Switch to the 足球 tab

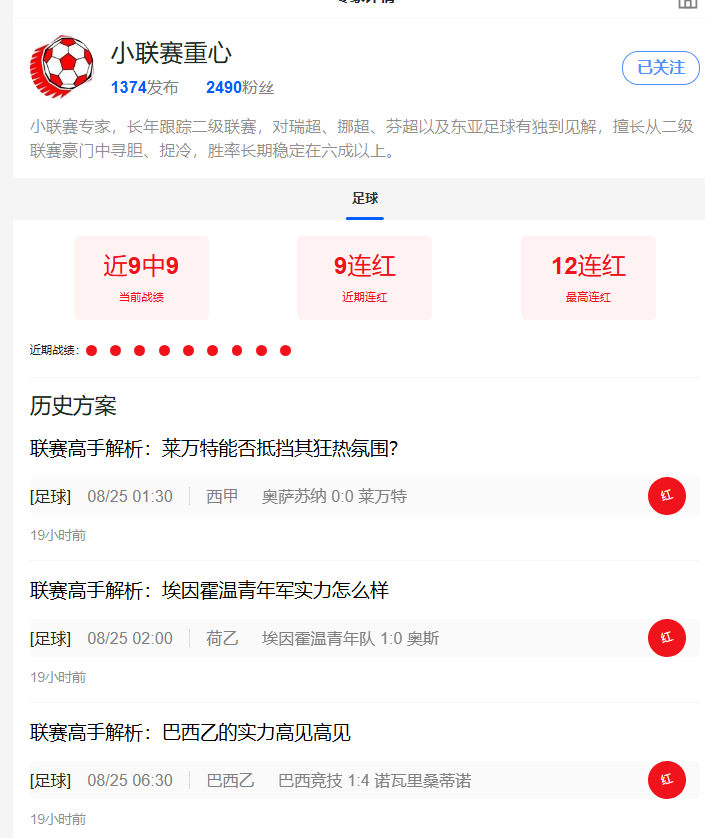365,199
